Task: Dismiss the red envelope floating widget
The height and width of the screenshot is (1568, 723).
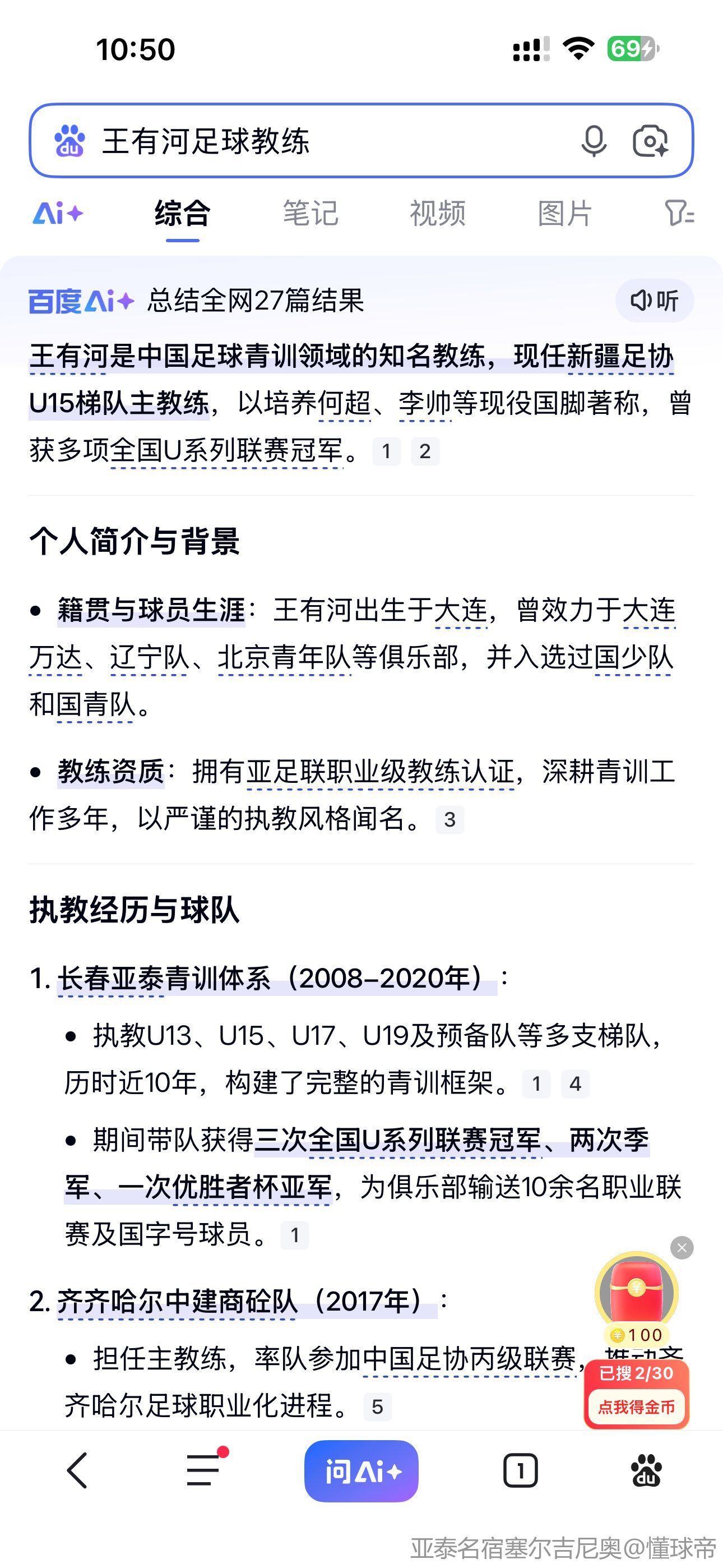Action: pyautogui.click(x=682, y=1248)
